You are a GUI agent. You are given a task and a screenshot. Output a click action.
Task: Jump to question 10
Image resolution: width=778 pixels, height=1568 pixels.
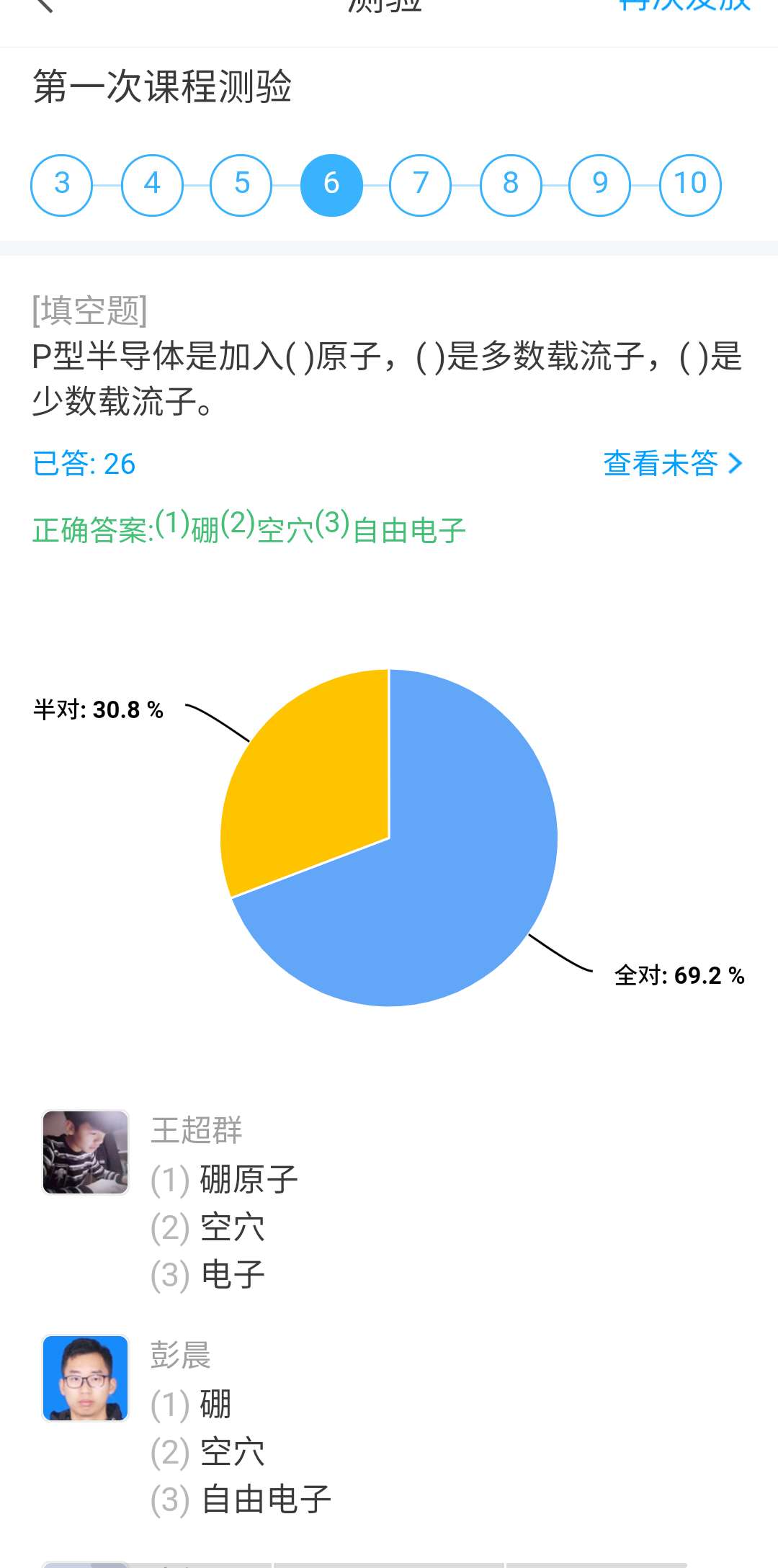coord(690,184)
